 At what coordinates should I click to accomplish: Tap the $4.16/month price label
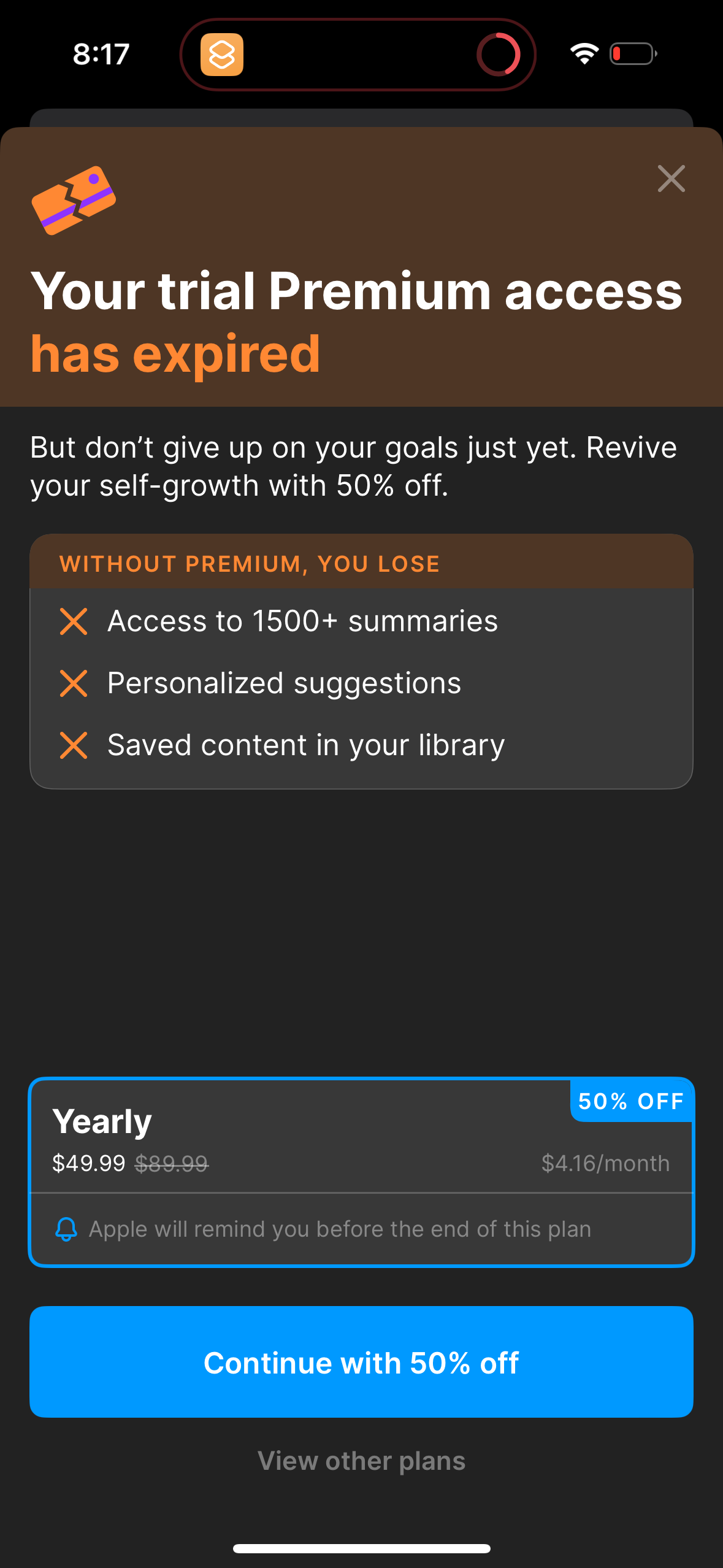click(x=606, y=1163)
